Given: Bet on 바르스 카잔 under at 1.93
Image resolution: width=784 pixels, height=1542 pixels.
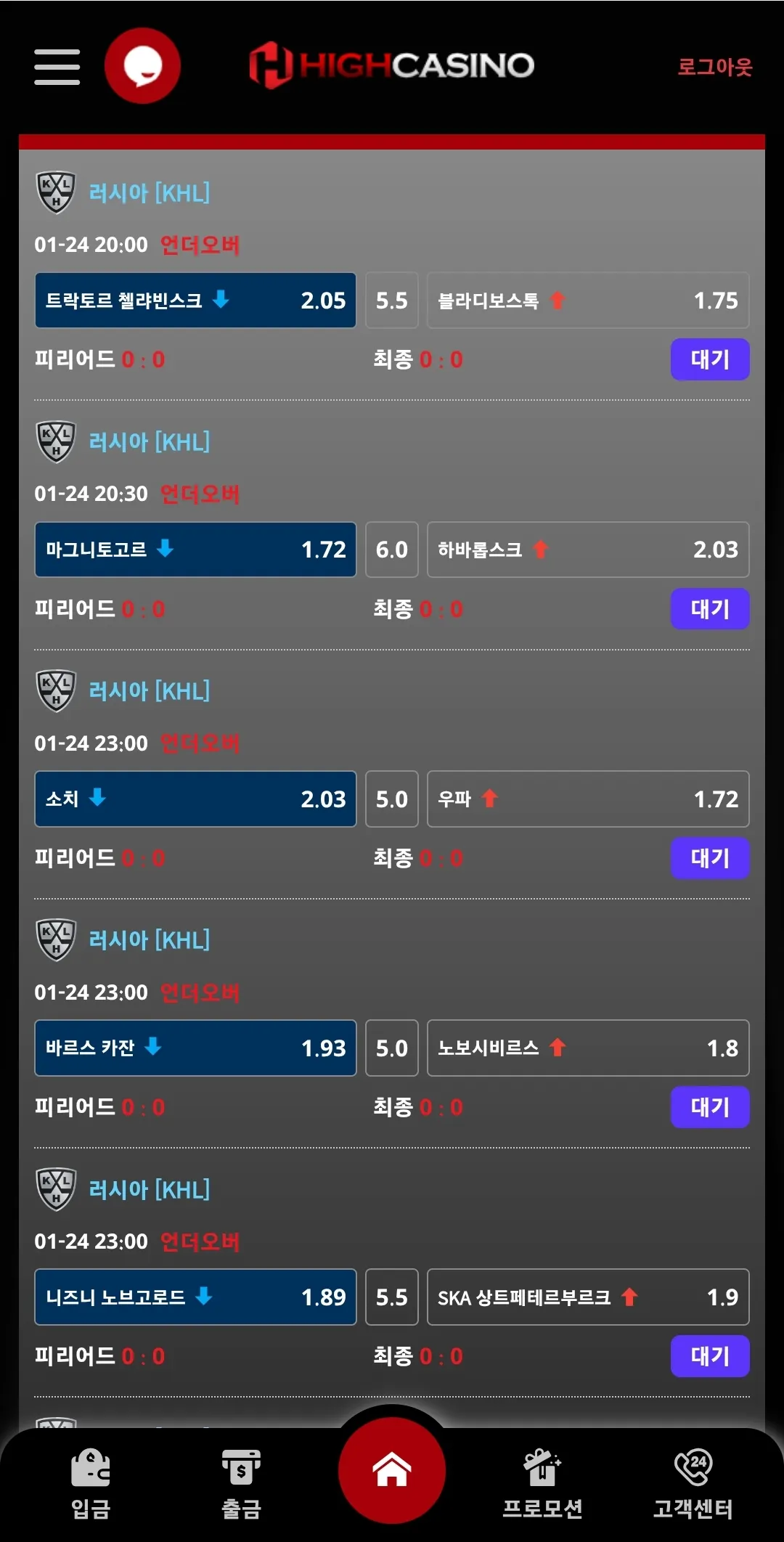Looking at the screenshot, I should point(195,1048).
